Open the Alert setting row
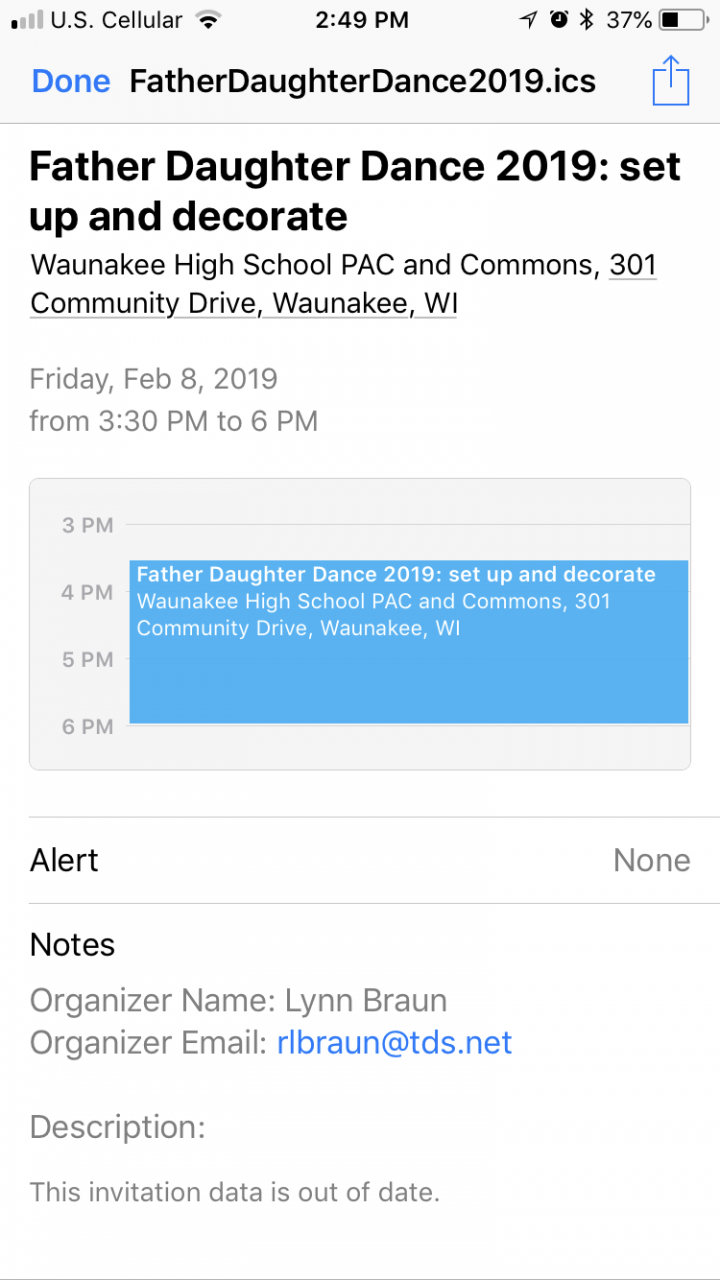The image size is (720, 1280). click(360, 860)
